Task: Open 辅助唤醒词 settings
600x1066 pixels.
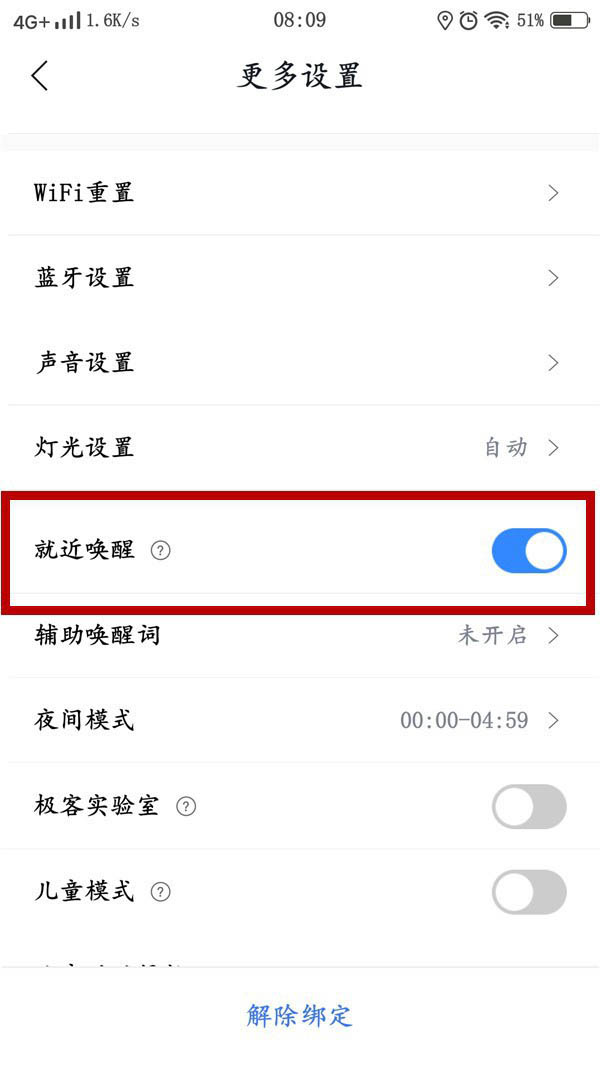Action: tap(300, 636)
